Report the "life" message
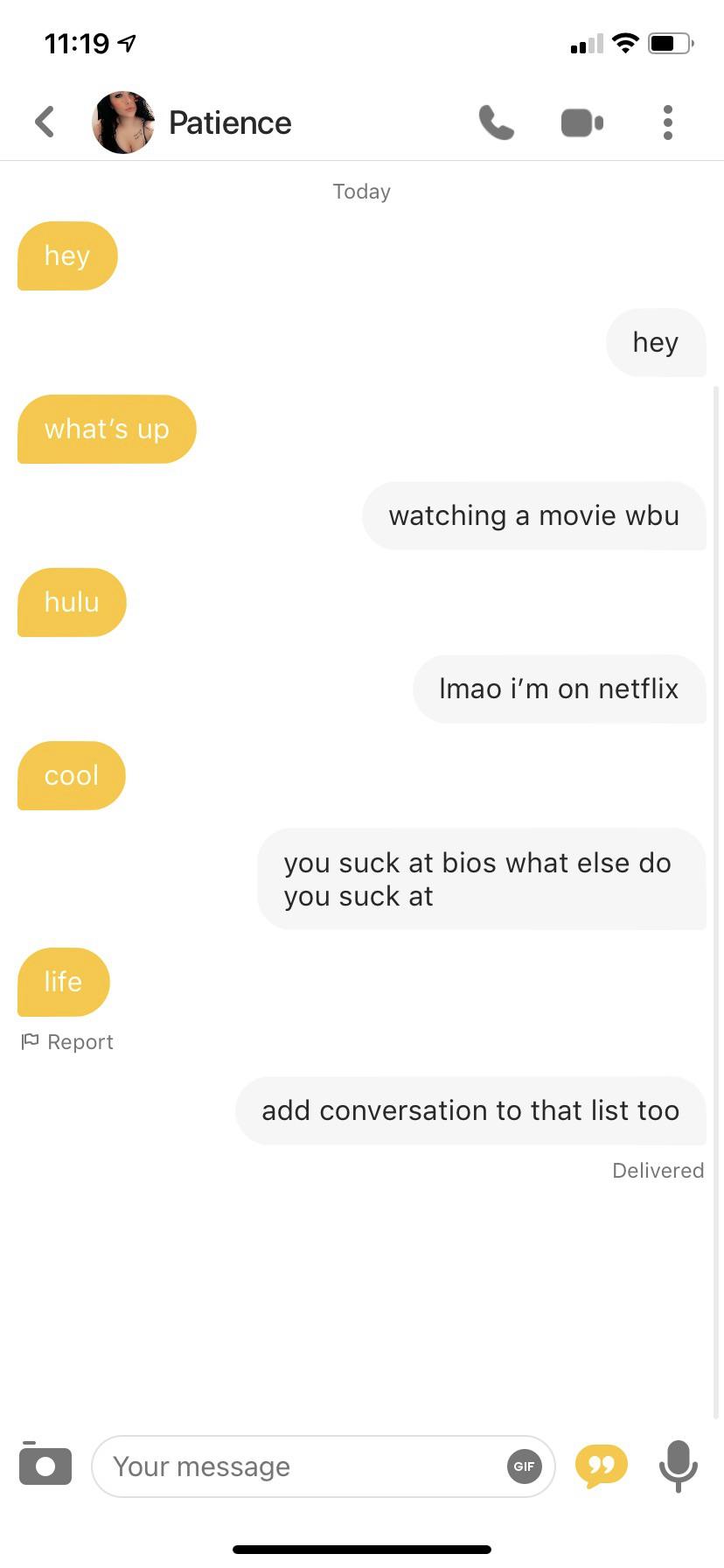Viewport: 724px width, 1568px height. pos(68,1041)
